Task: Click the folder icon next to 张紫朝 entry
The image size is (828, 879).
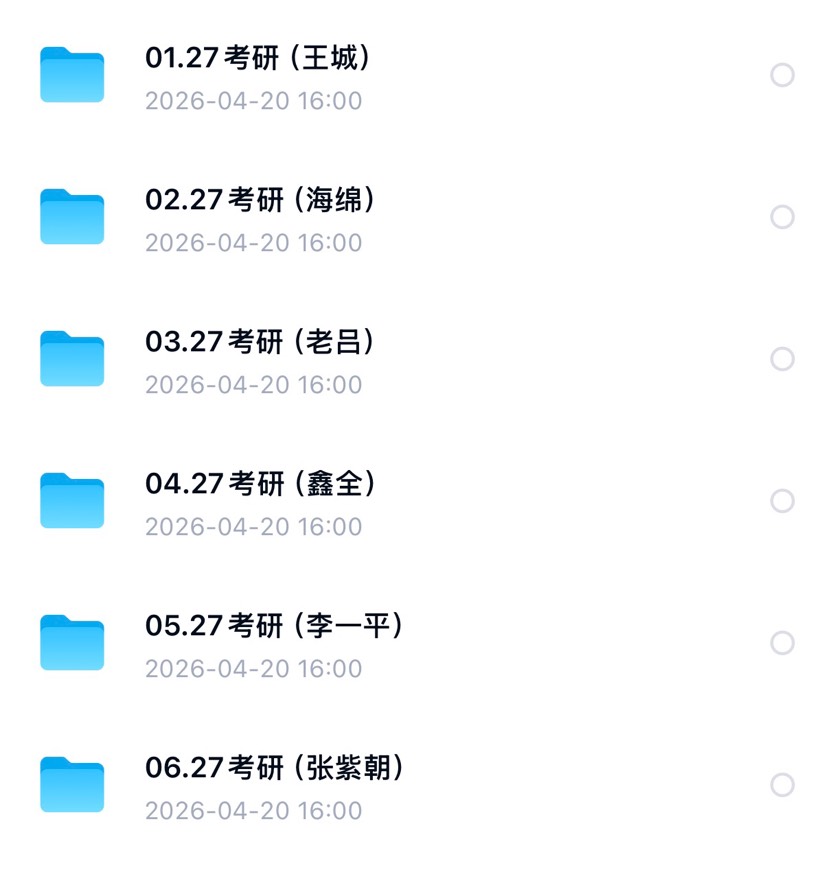Action: point(71,784)
